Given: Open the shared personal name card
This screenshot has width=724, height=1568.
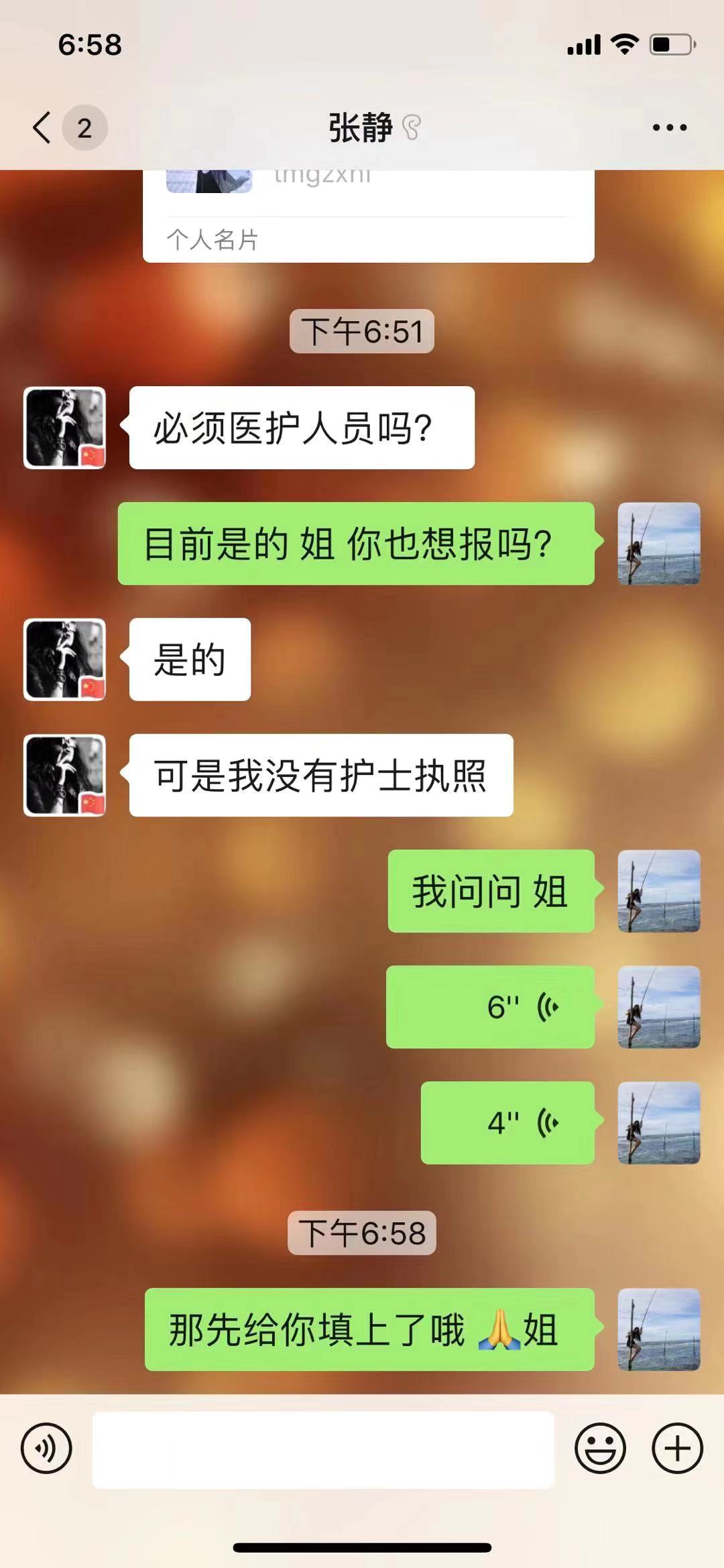Looking at the screenshot, I should [368, 215].
